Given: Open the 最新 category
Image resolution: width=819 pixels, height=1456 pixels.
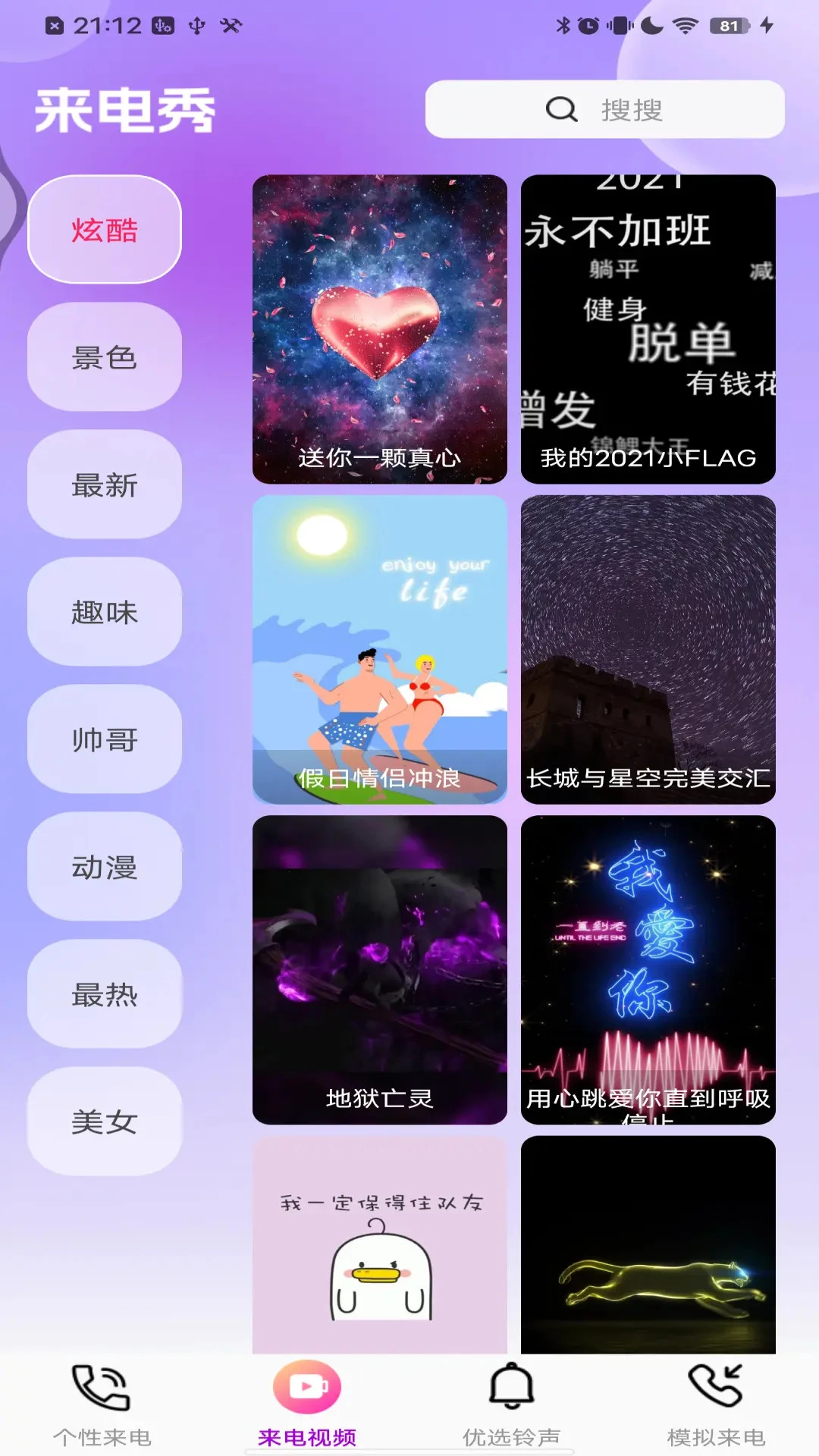Looking at the screenshot, I should [x=103, y=485].
